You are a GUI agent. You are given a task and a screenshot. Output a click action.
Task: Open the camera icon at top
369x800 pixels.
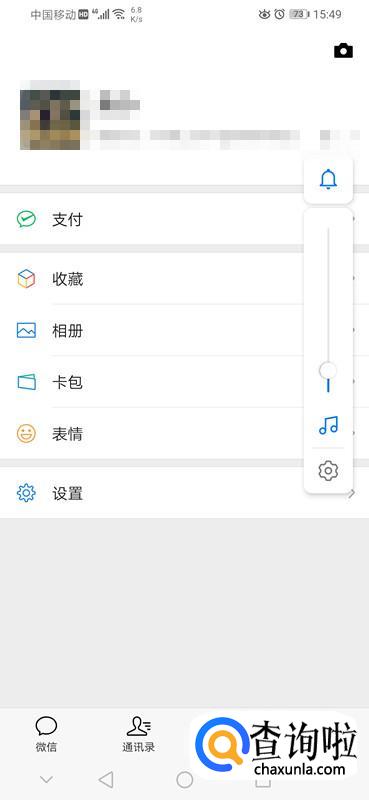(343, 51)
